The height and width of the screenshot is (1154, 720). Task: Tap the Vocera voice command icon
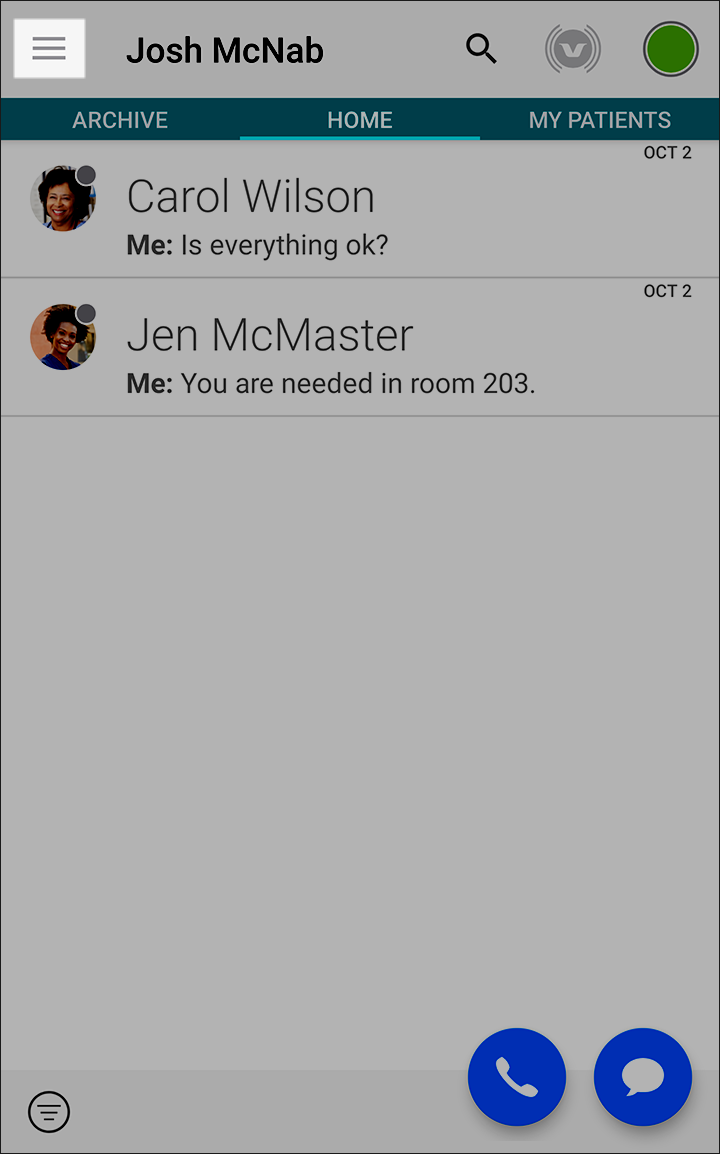573,49
